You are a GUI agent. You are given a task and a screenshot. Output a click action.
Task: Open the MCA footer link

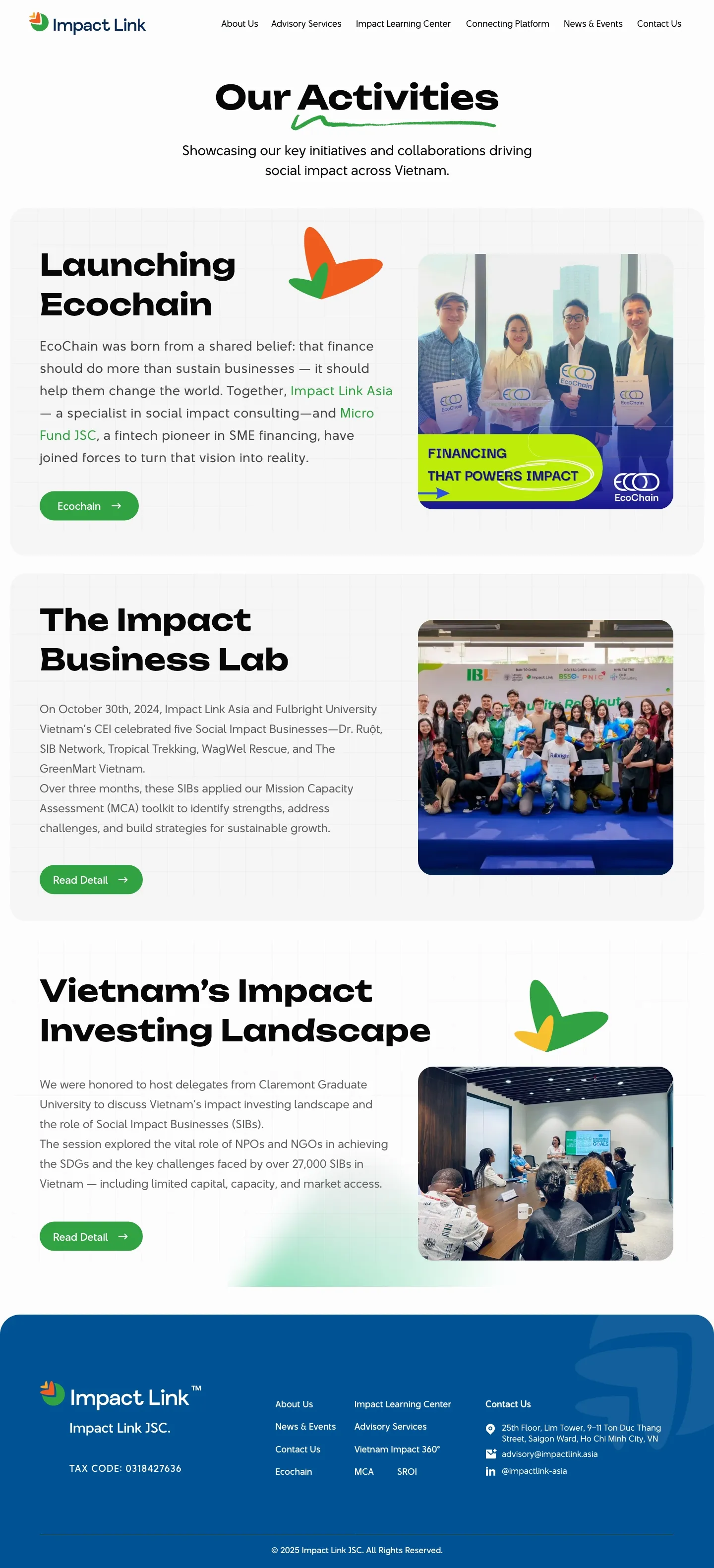[363, 1471]
